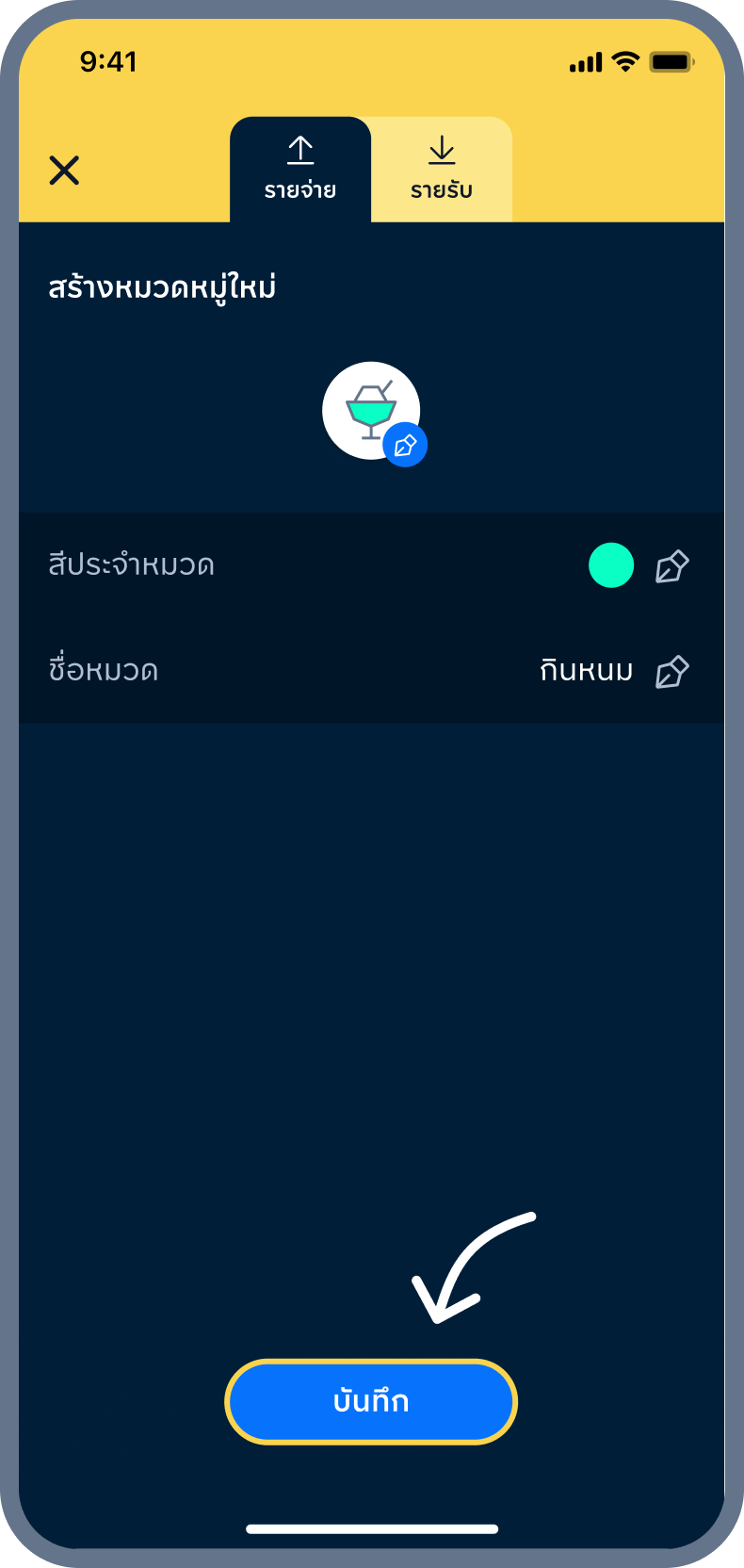Save with the บันทึก button
Screen dimensions: 744x1568
371,1401
